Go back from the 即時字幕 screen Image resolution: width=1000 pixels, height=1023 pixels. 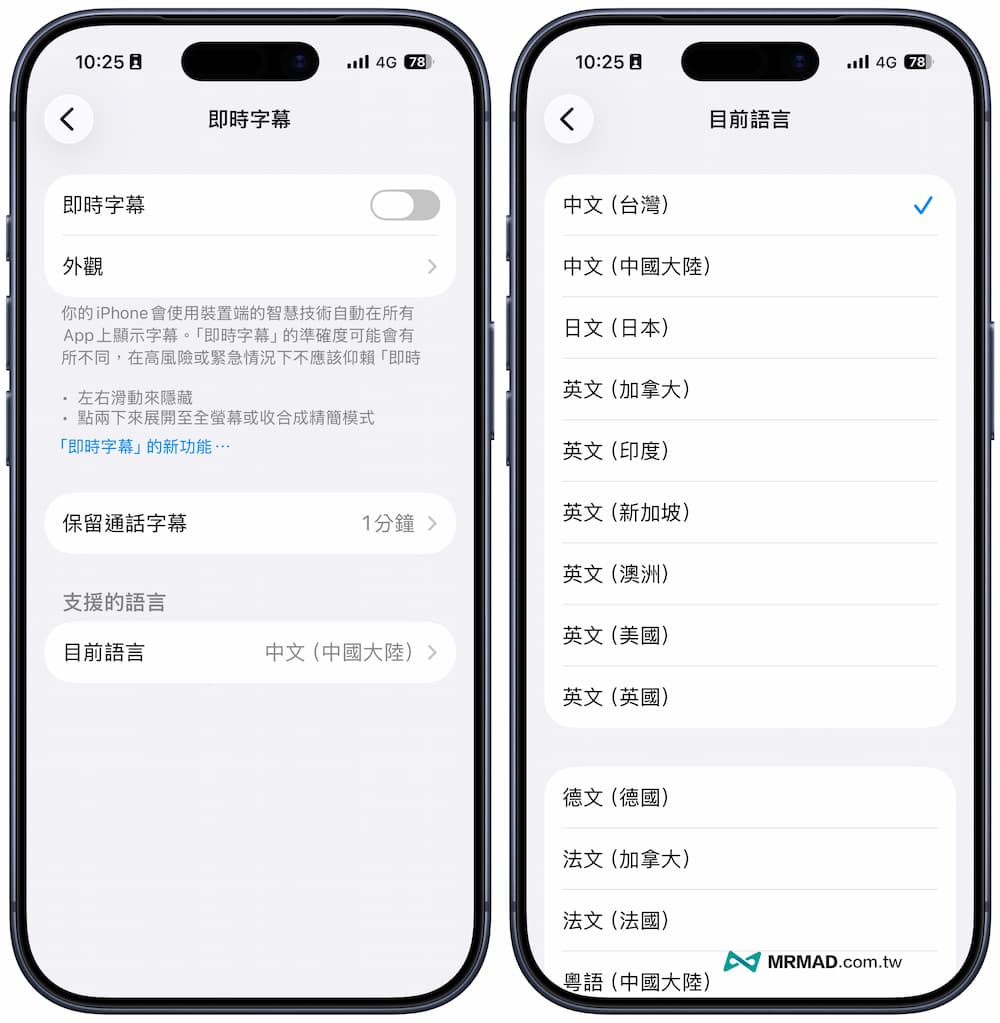[68, 120]
